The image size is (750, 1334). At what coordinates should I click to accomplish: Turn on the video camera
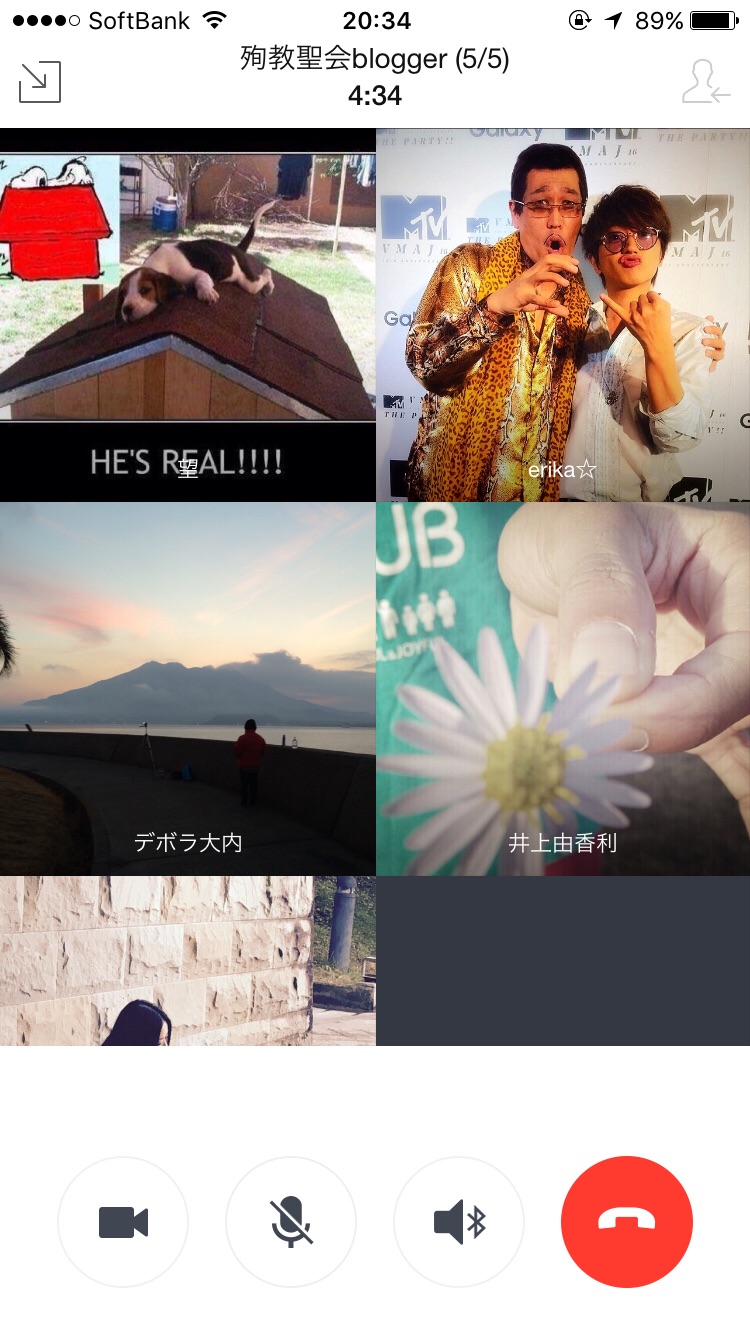coord(123,1222)
